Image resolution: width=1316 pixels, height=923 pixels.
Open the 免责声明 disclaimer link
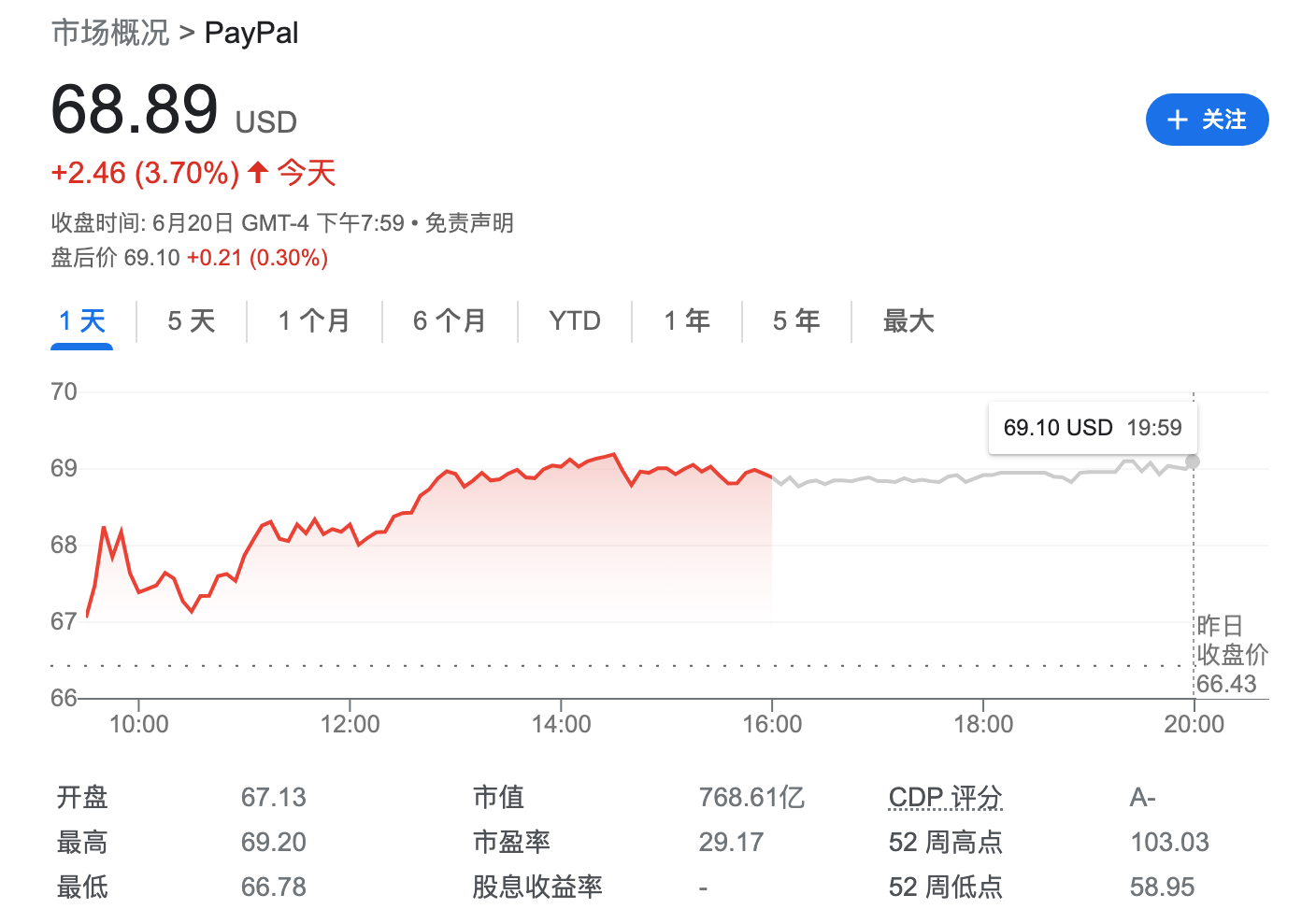(469, 223)
